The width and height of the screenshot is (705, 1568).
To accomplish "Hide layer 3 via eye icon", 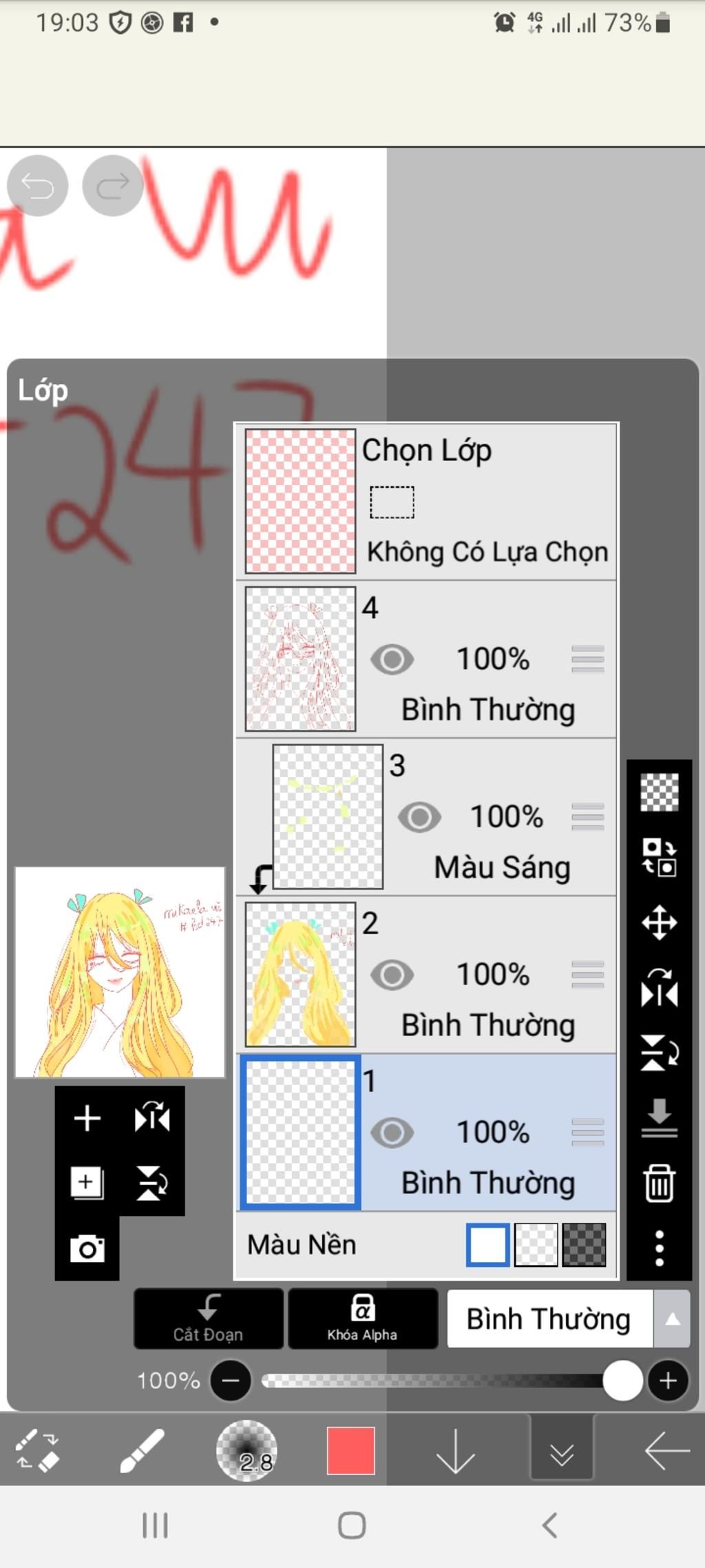I will point(419,817).
